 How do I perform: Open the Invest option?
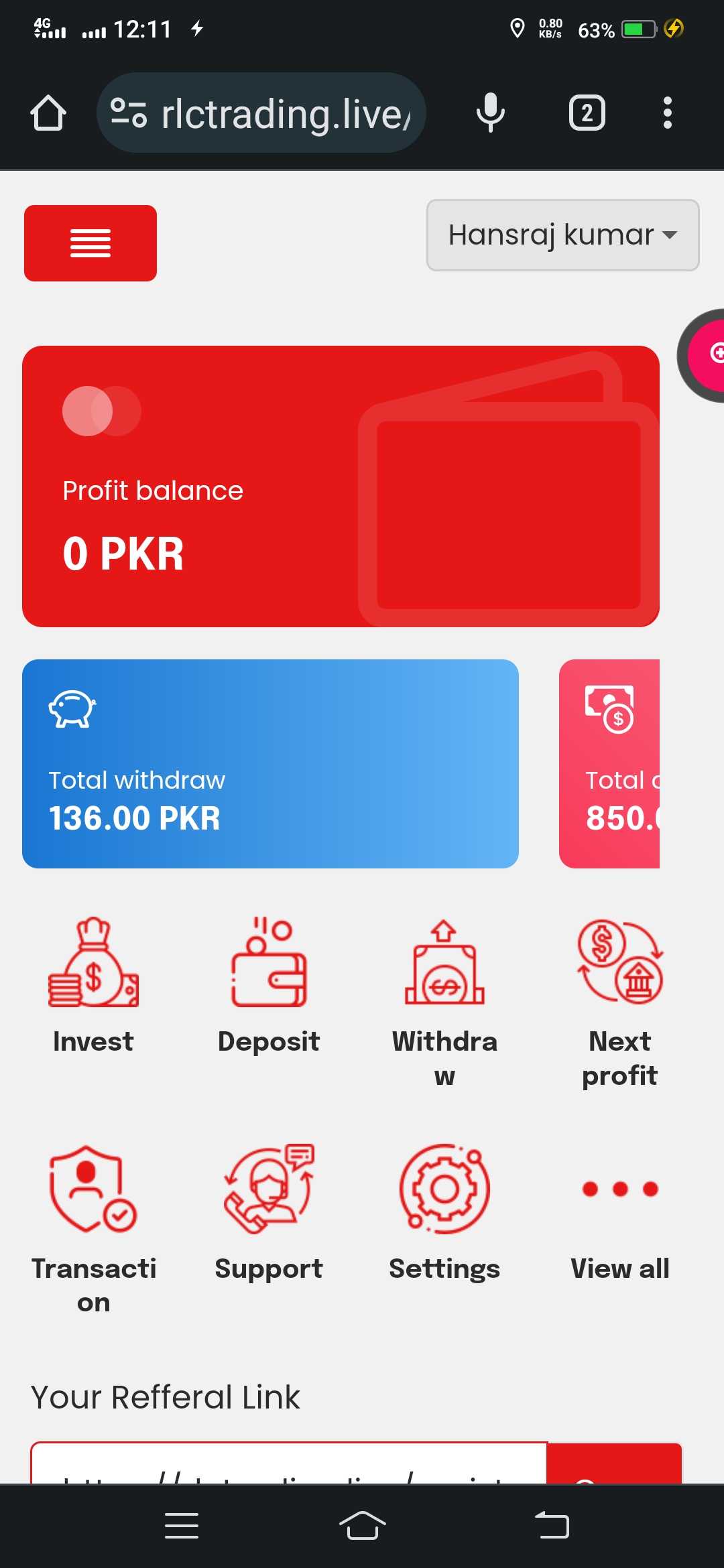93,986
